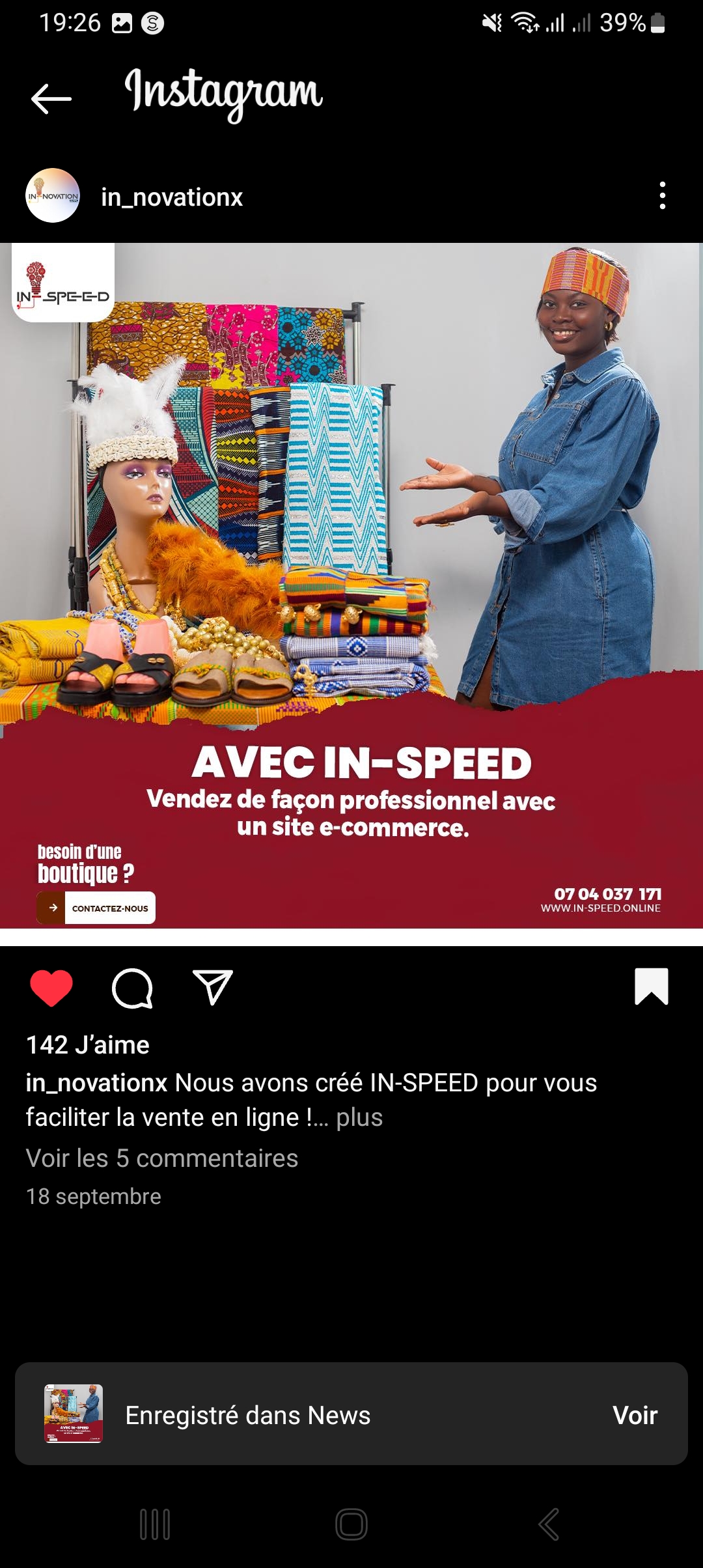The height and width of the screenshot is (1568, 703).
Task: Open in_novationx profile picture
Action: tap(53, 196)
